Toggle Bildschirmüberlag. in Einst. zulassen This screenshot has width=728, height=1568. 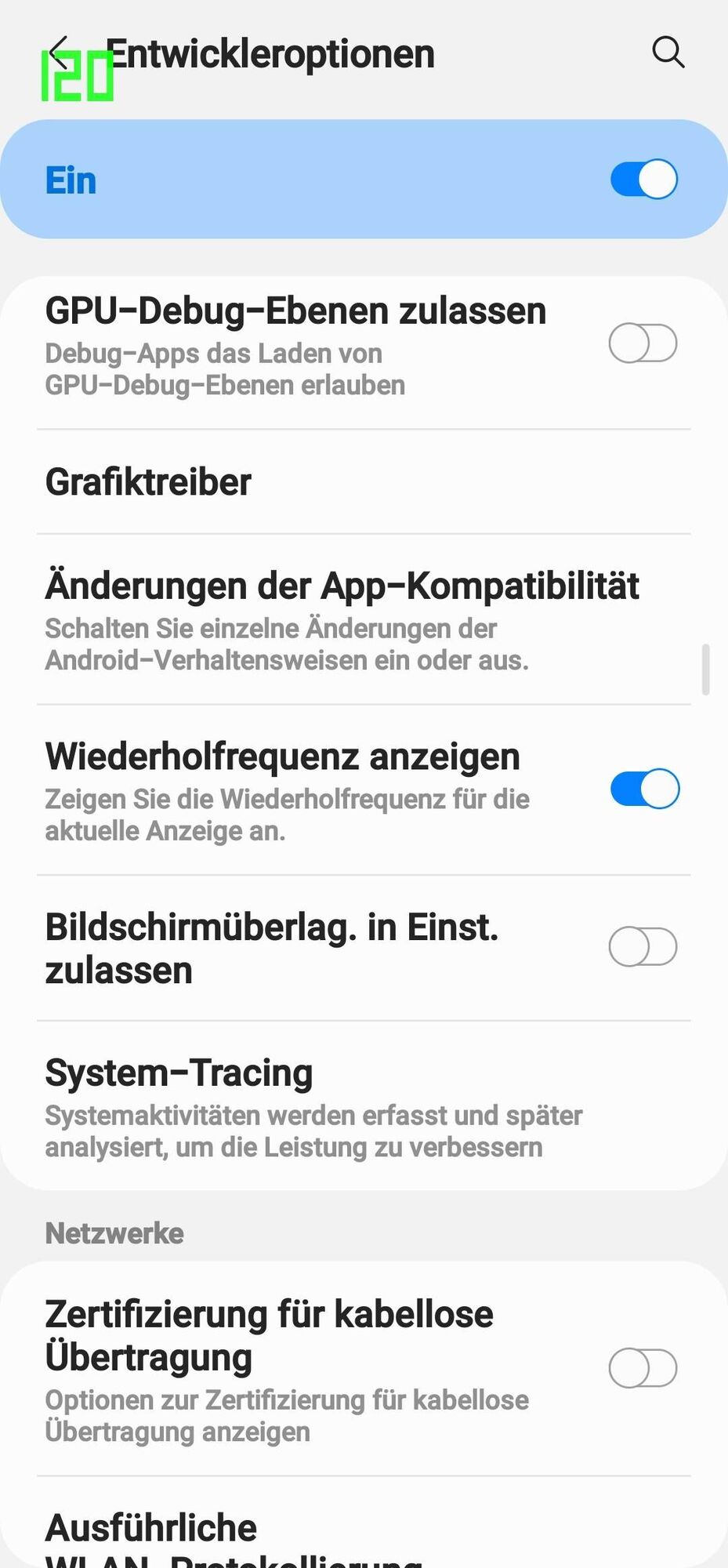pos(643,947)
